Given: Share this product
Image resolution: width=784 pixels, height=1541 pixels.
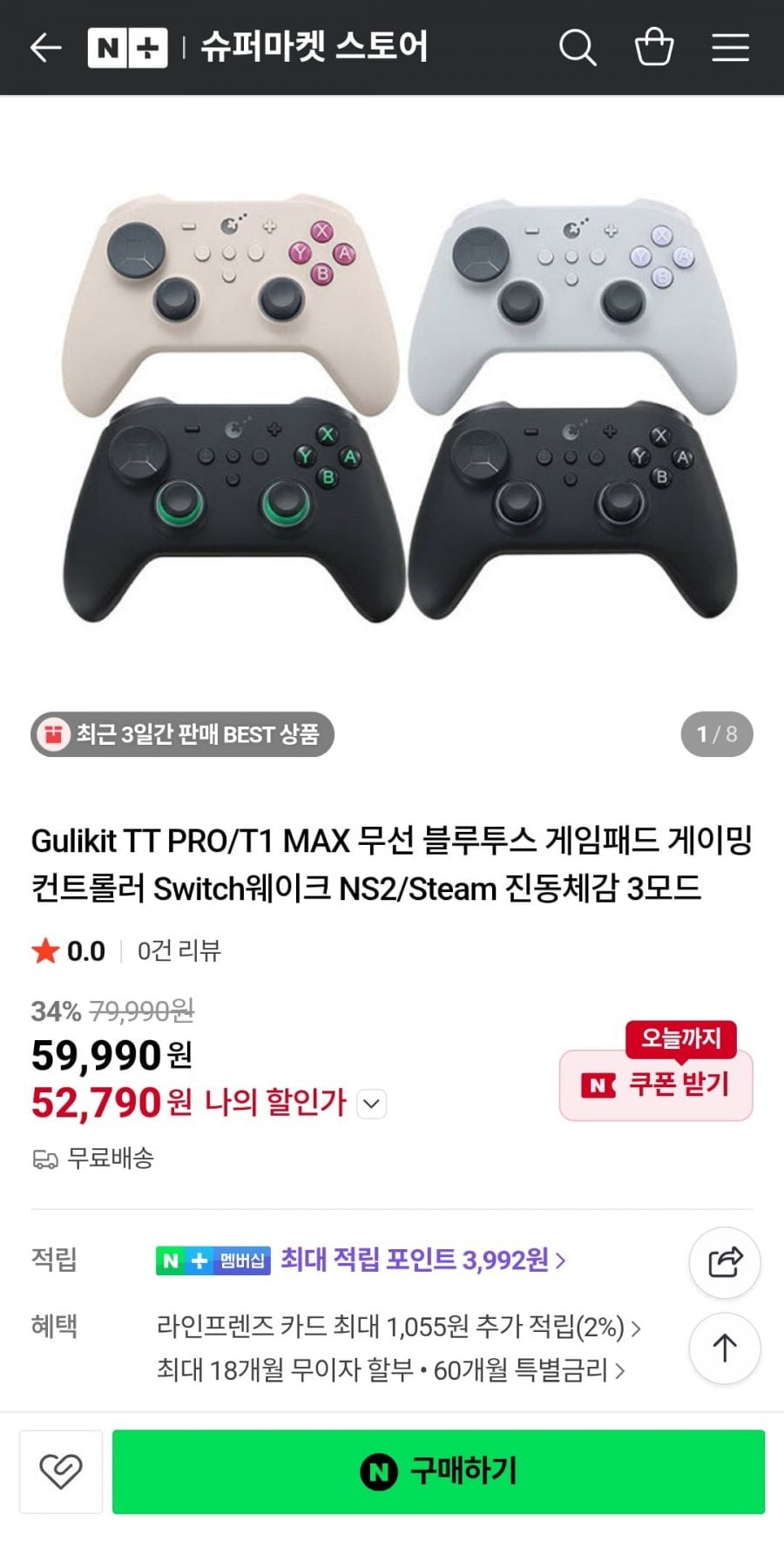Looking at the screenshot, I should click(x=725, y=1262).
